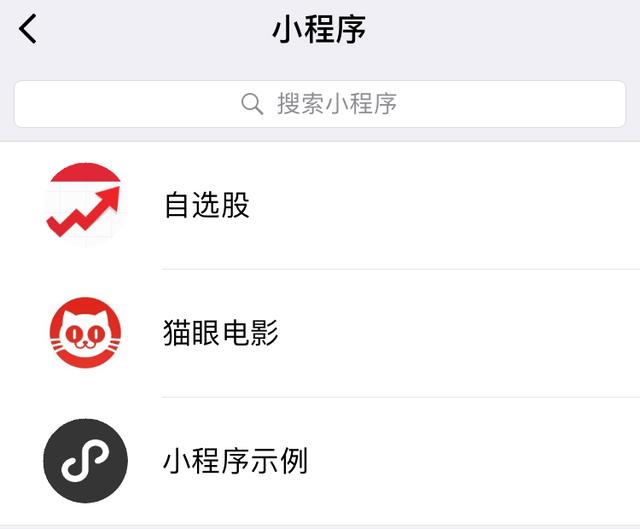Open the 猫眼电影 mini program
The width and height of the screenshot is (640, 529).
click(x=220, y=333)
